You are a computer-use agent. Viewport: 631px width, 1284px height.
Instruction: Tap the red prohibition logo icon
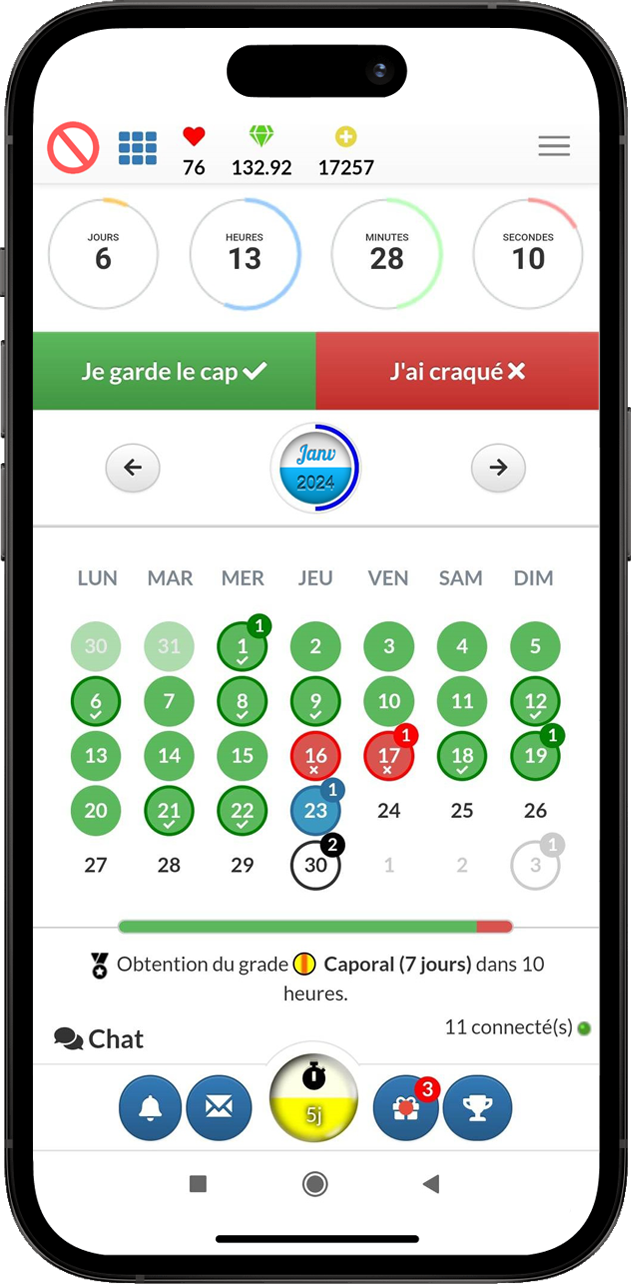pyautogui.click(x=73, y=148)
